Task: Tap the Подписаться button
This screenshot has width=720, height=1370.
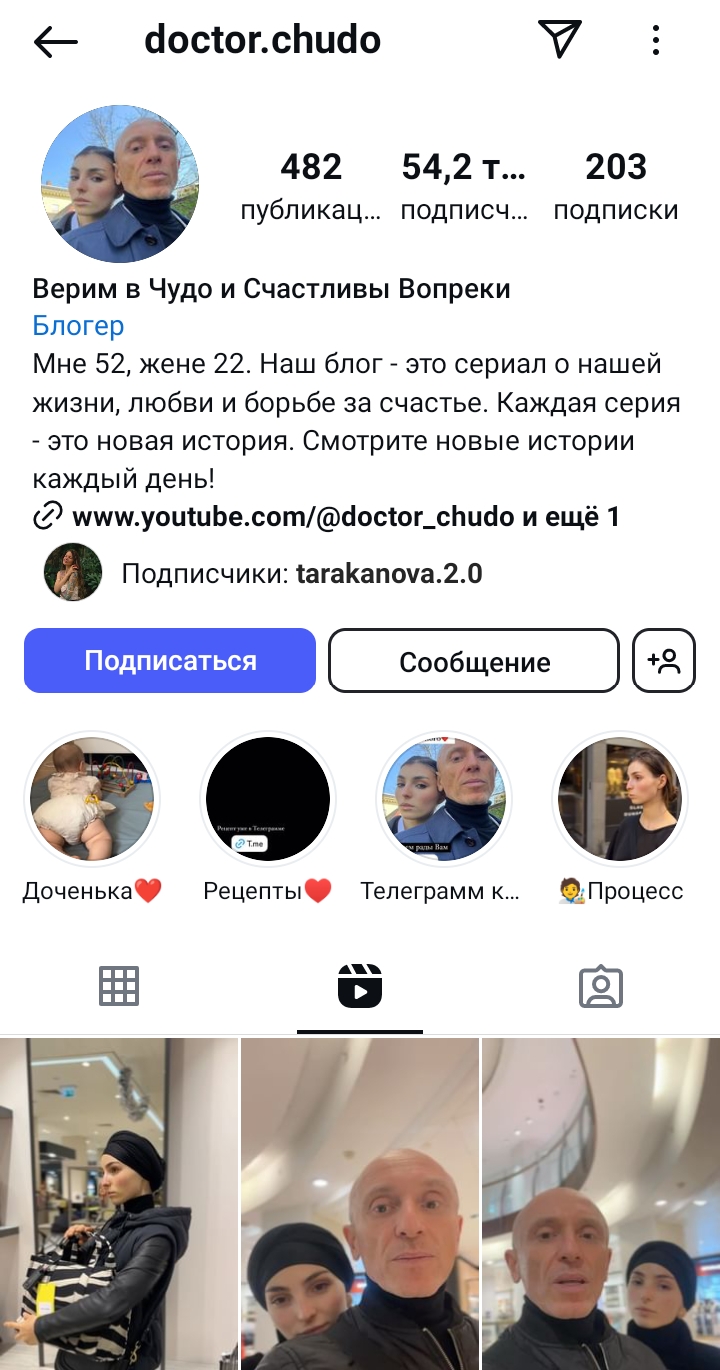Action: pos(170,661)
